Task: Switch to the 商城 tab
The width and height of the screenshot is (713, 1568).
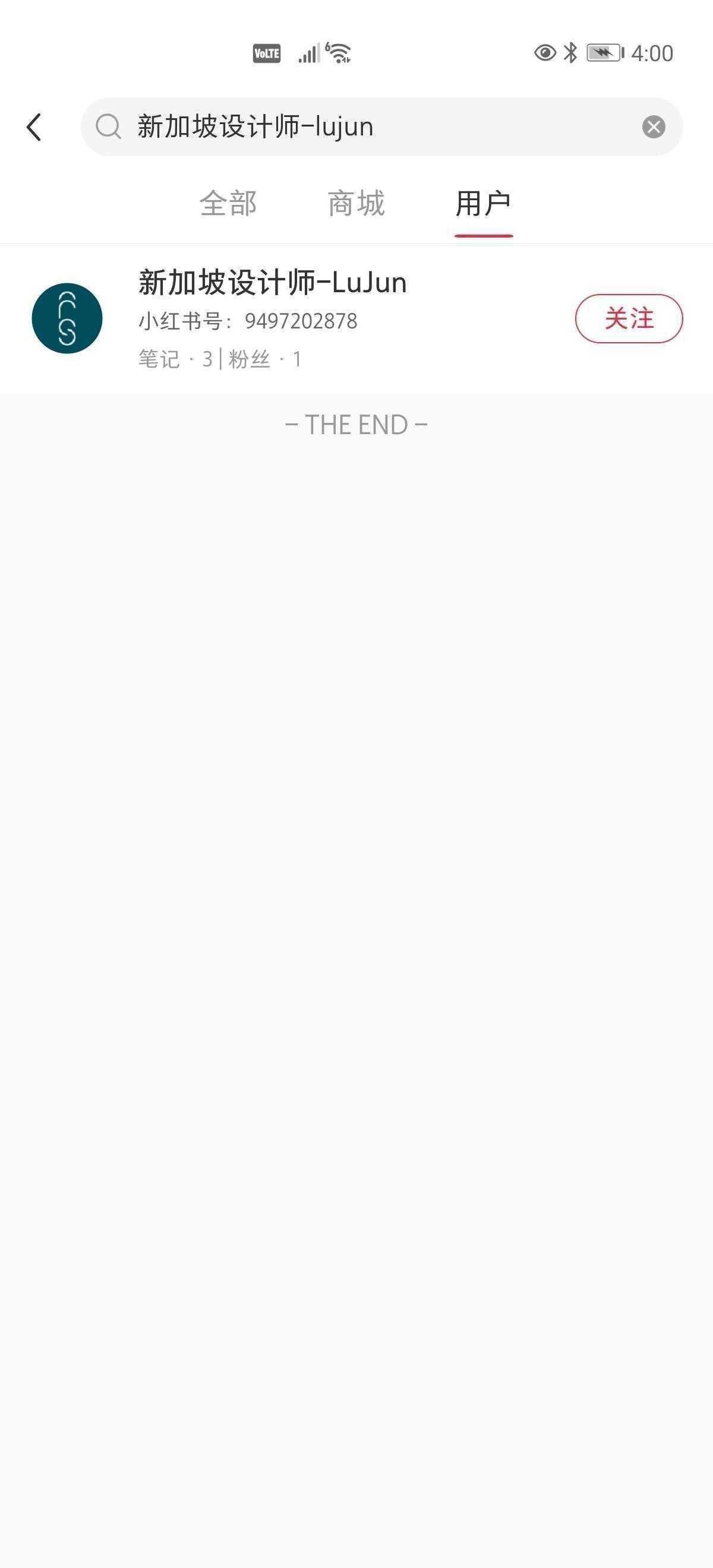Action: pos(356,203)
